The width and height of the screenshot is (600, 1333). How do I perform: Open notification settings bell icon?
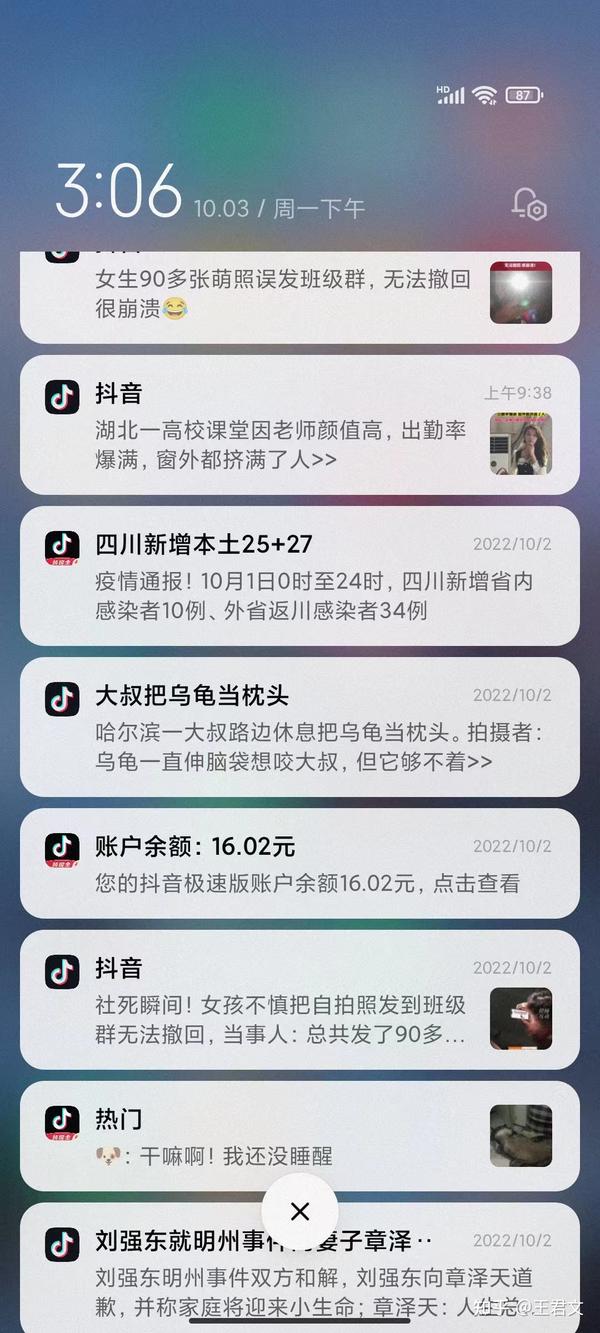pyautogui.click(x=528, y=204)
